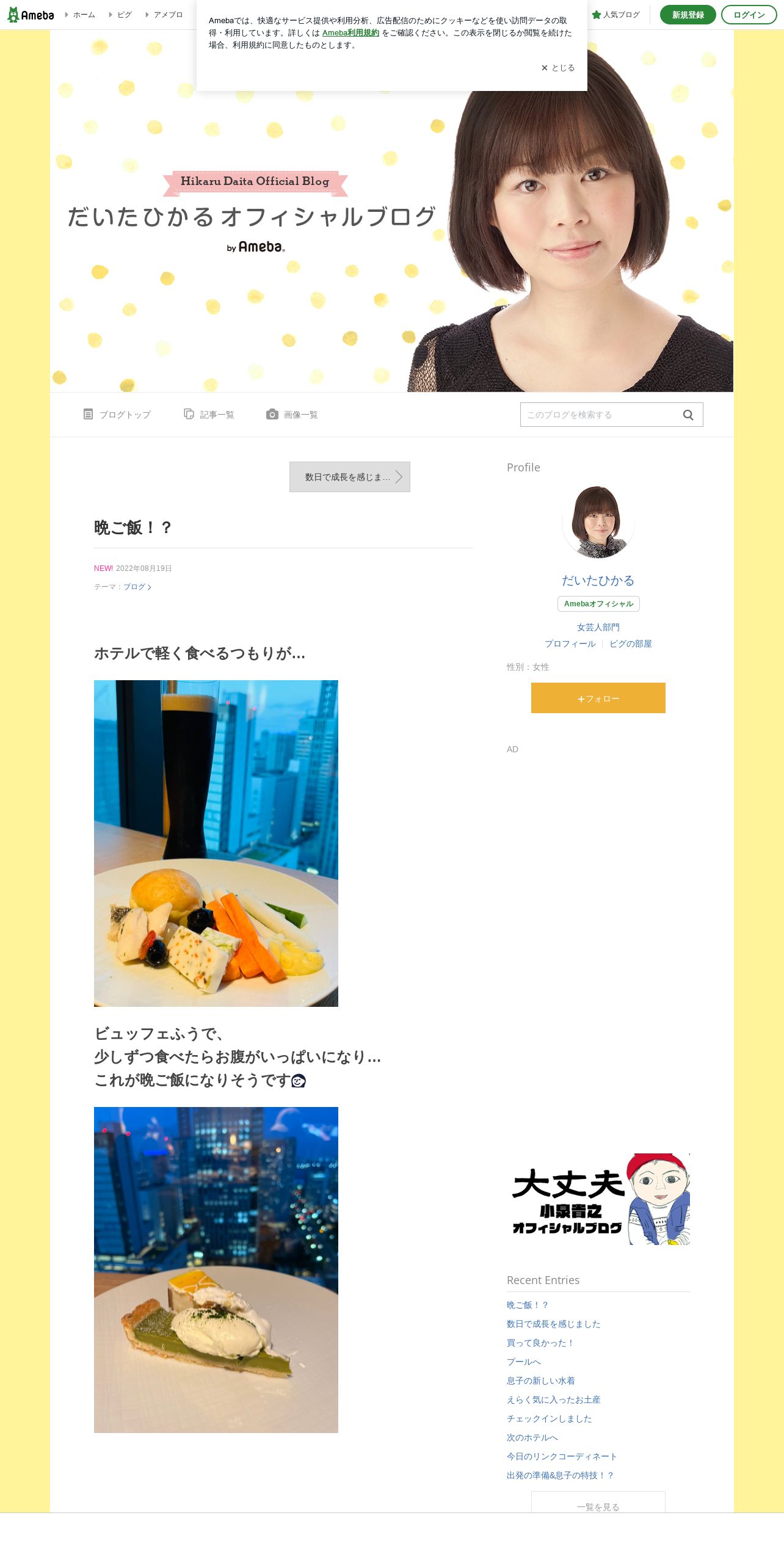Tap the 新規登録 button

(688, 15)
